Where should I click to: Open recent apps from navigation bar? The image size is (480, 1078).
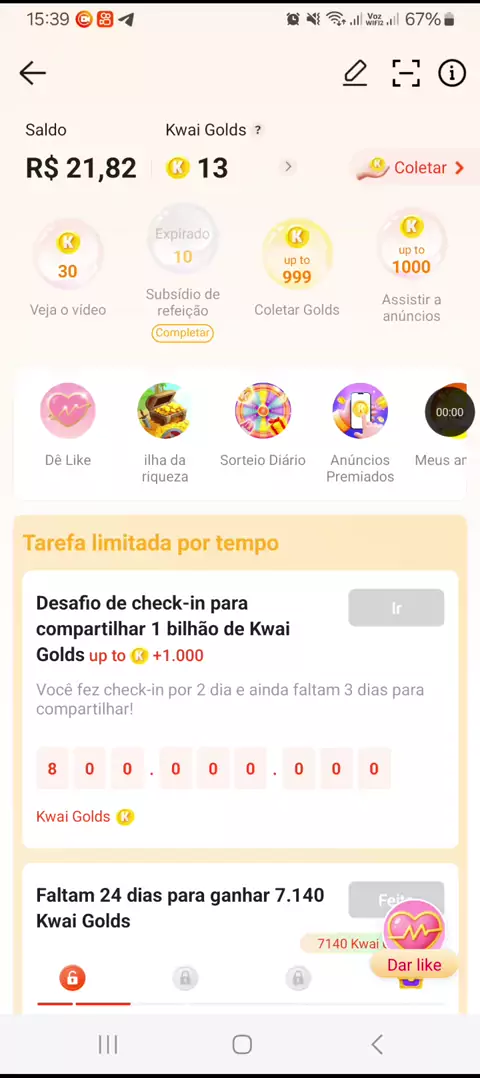[x=108, y=1045]
